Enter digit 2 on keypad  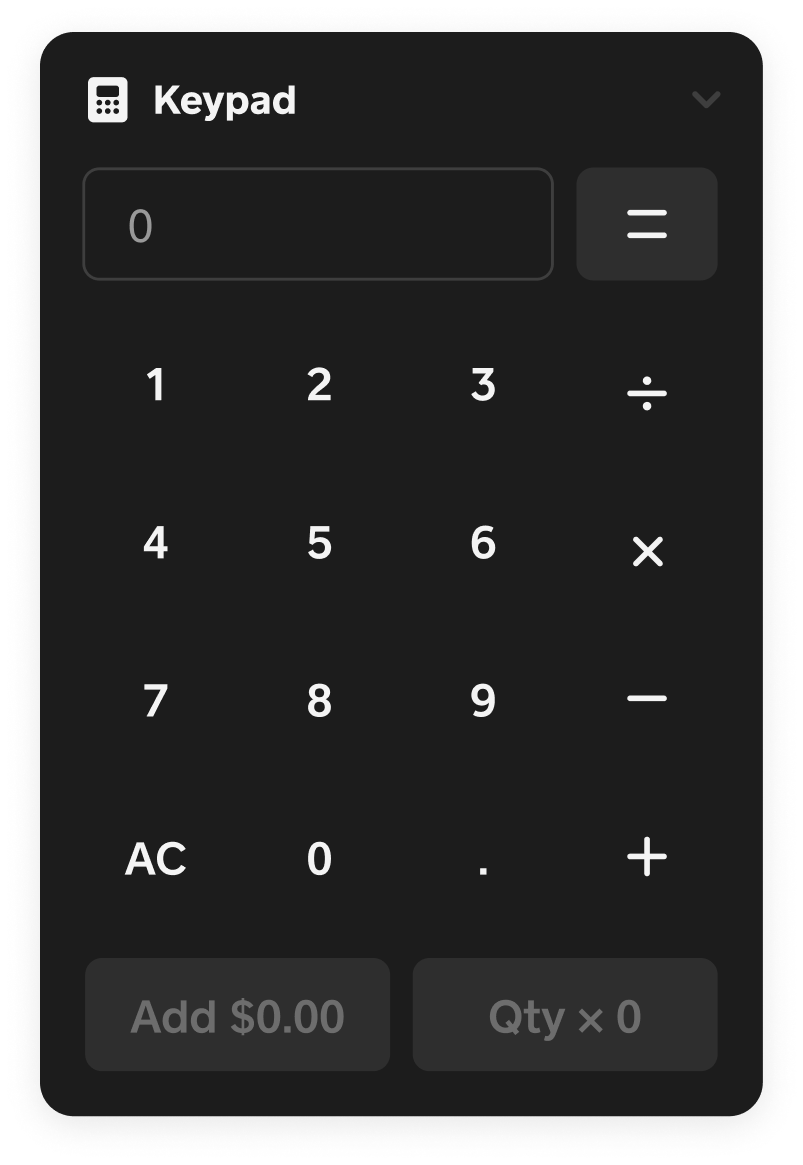[x=319, y=385]
